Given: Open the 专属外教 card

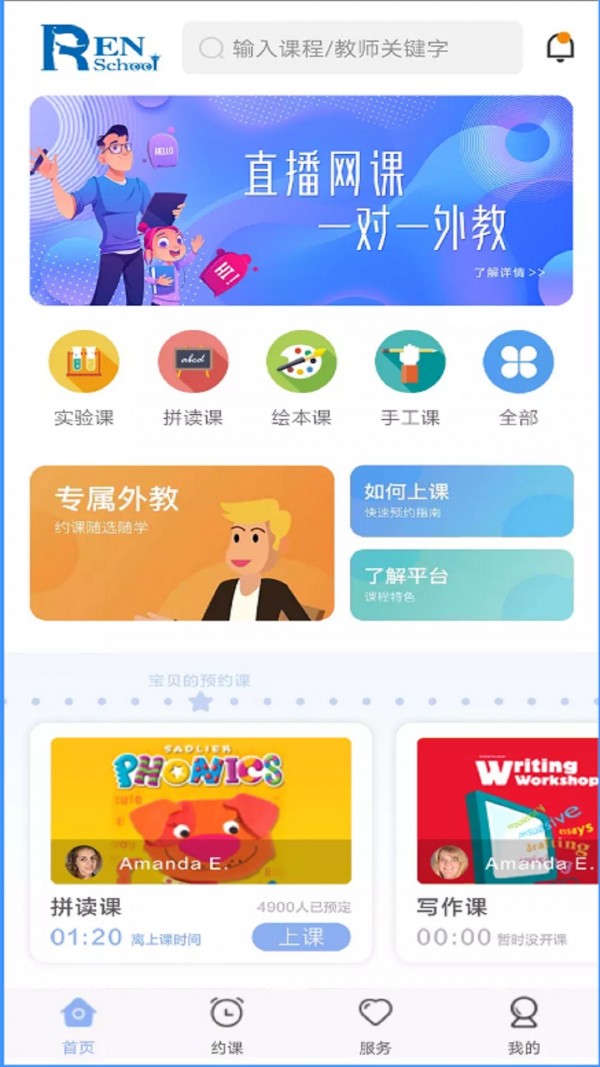Looking at the screenshot, I should [182, 543].
